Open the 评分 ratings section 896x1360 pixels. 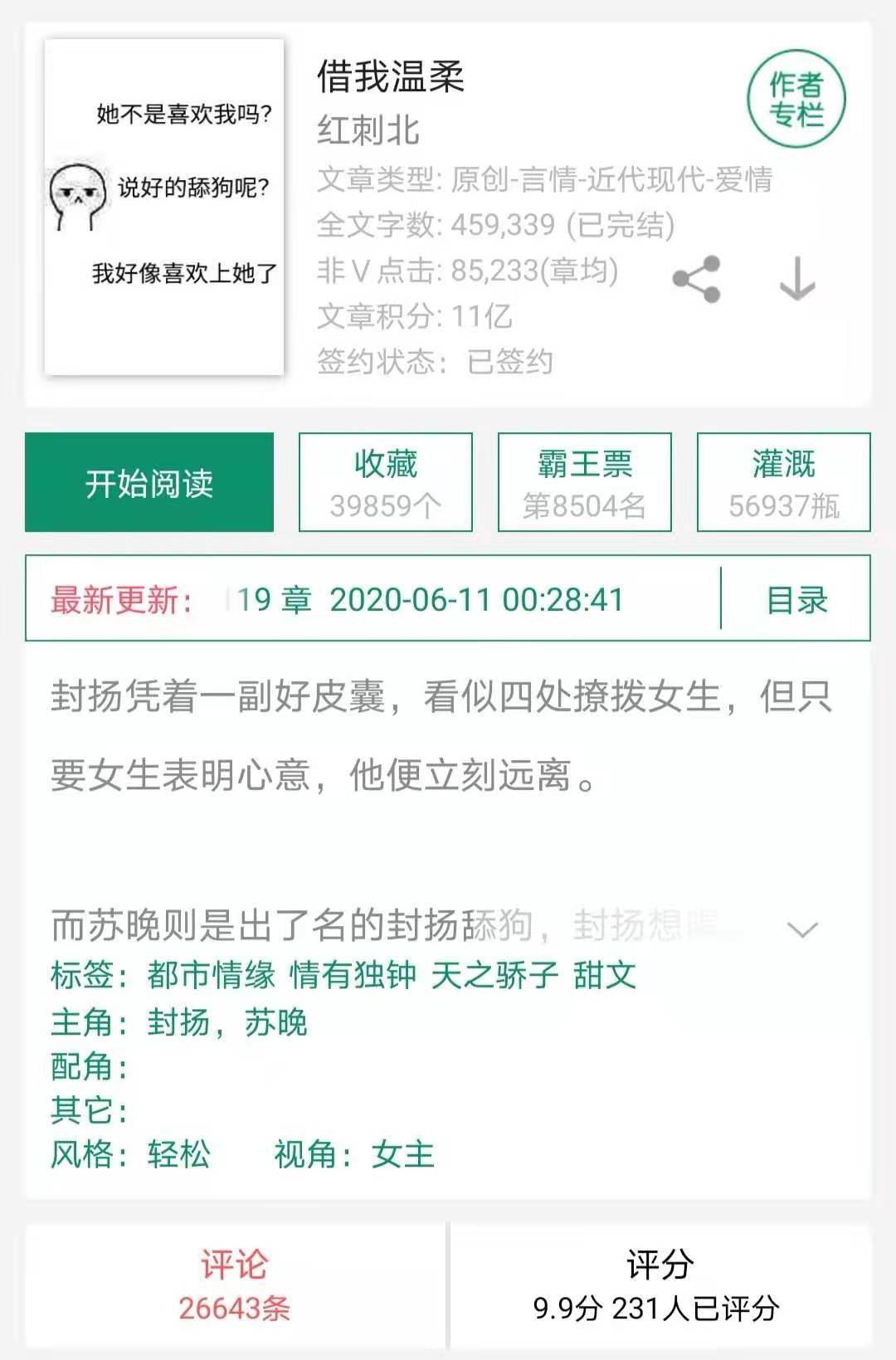click(659, 1285)
